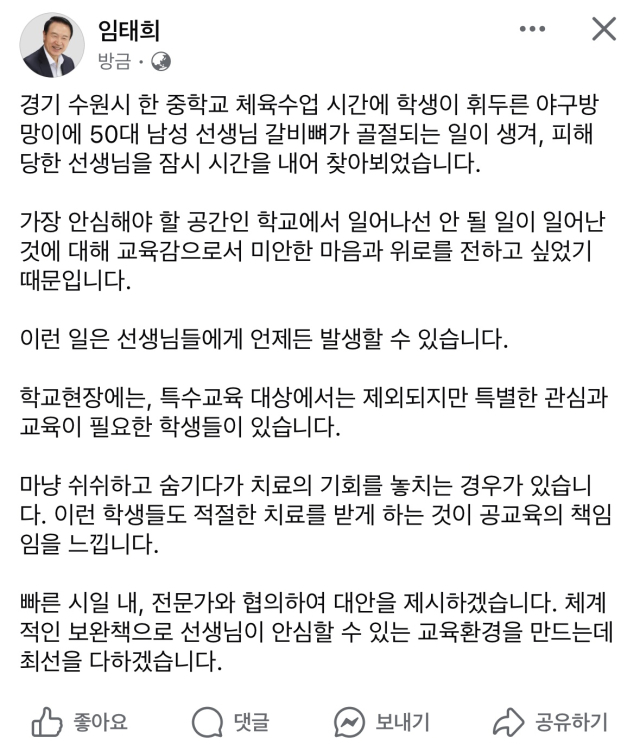
Task: Close this post view
Action: (x=604, y=29)
